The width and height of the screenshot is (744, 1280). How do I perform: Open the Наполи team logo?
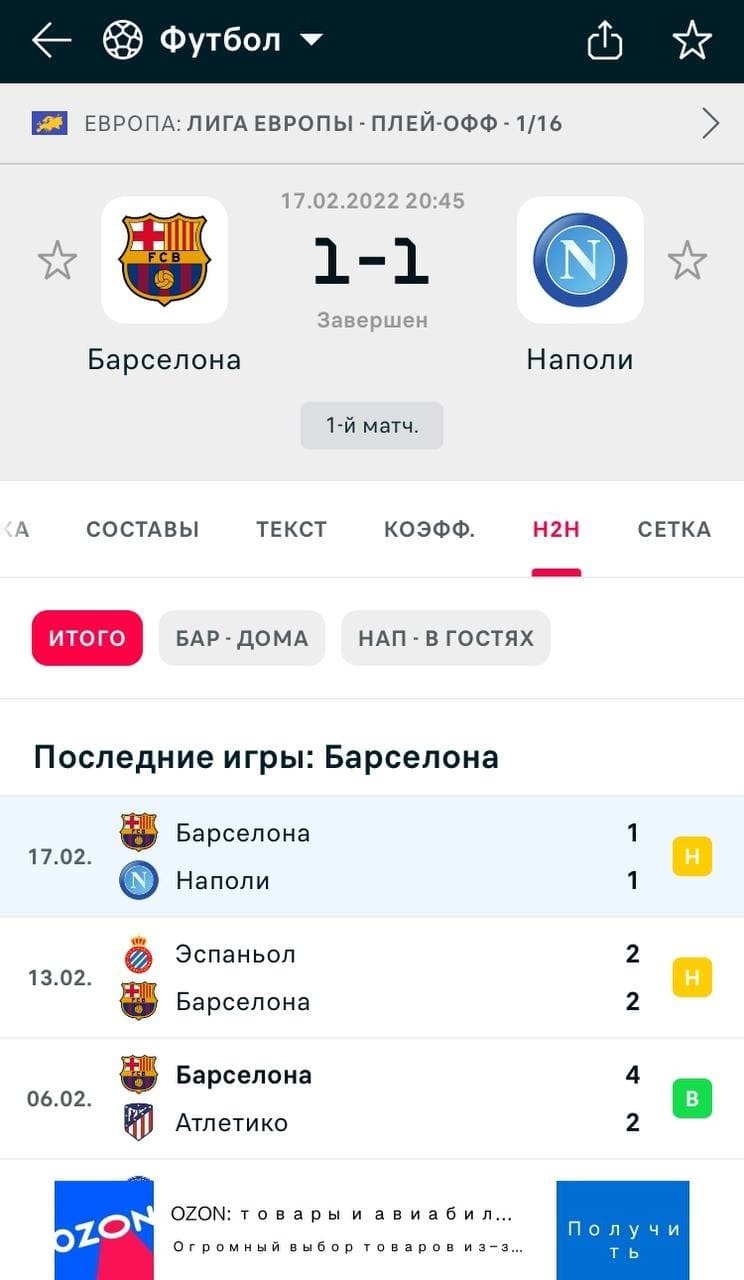pos(580,260)
